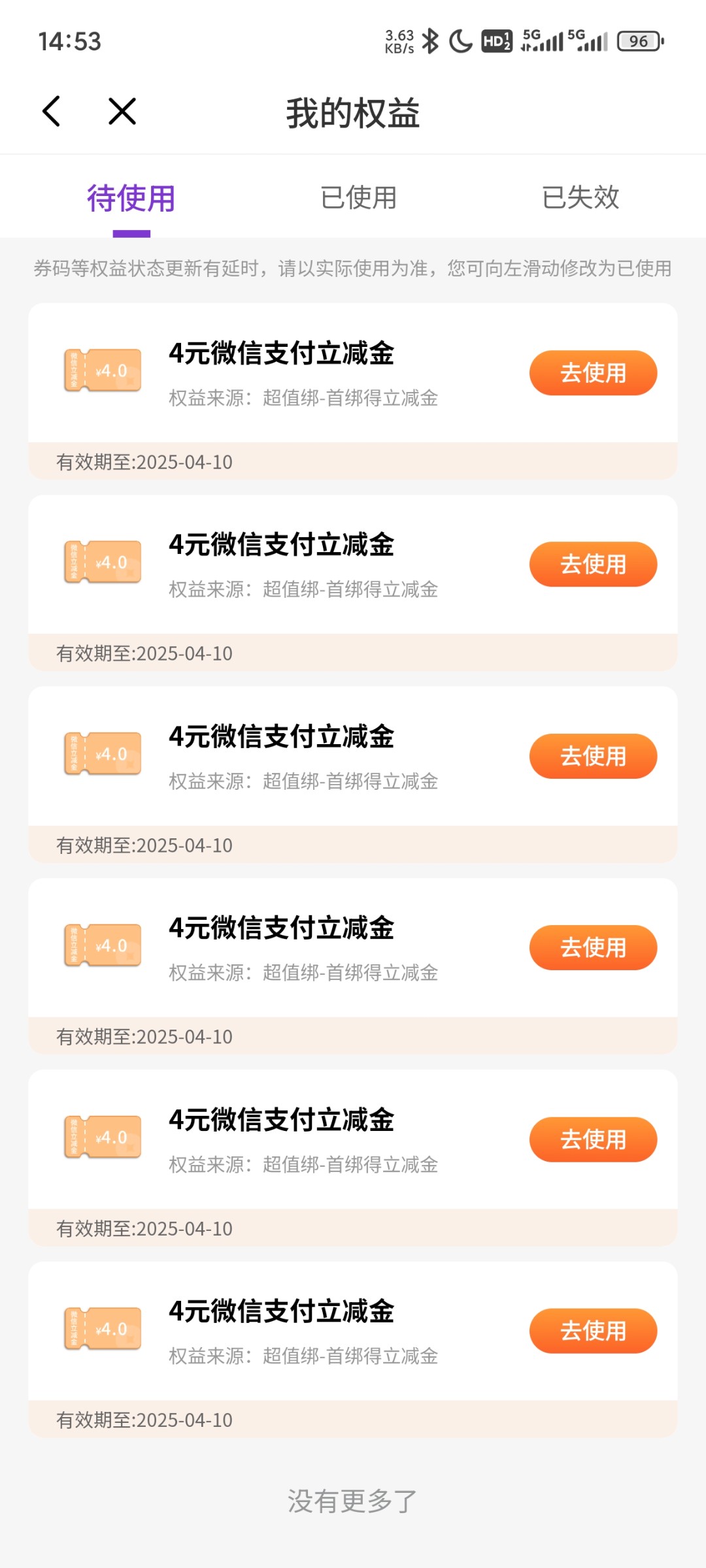Use the second coupon via 去使用
The height and width of the screenshot is (1568, 706).
pyautogui.click(x=593, y=564)
